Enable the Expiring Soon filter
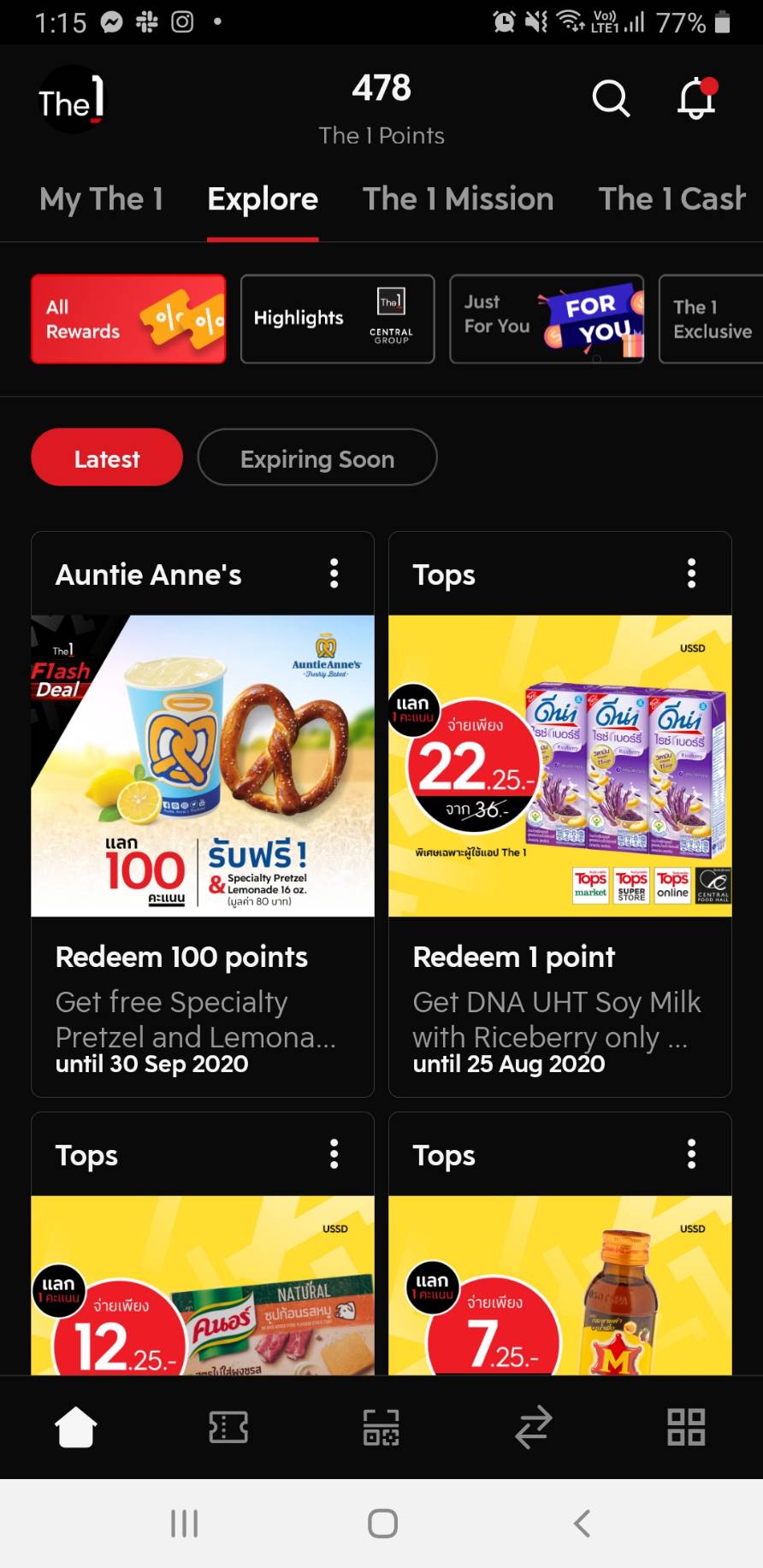 [x=316, y=457]
